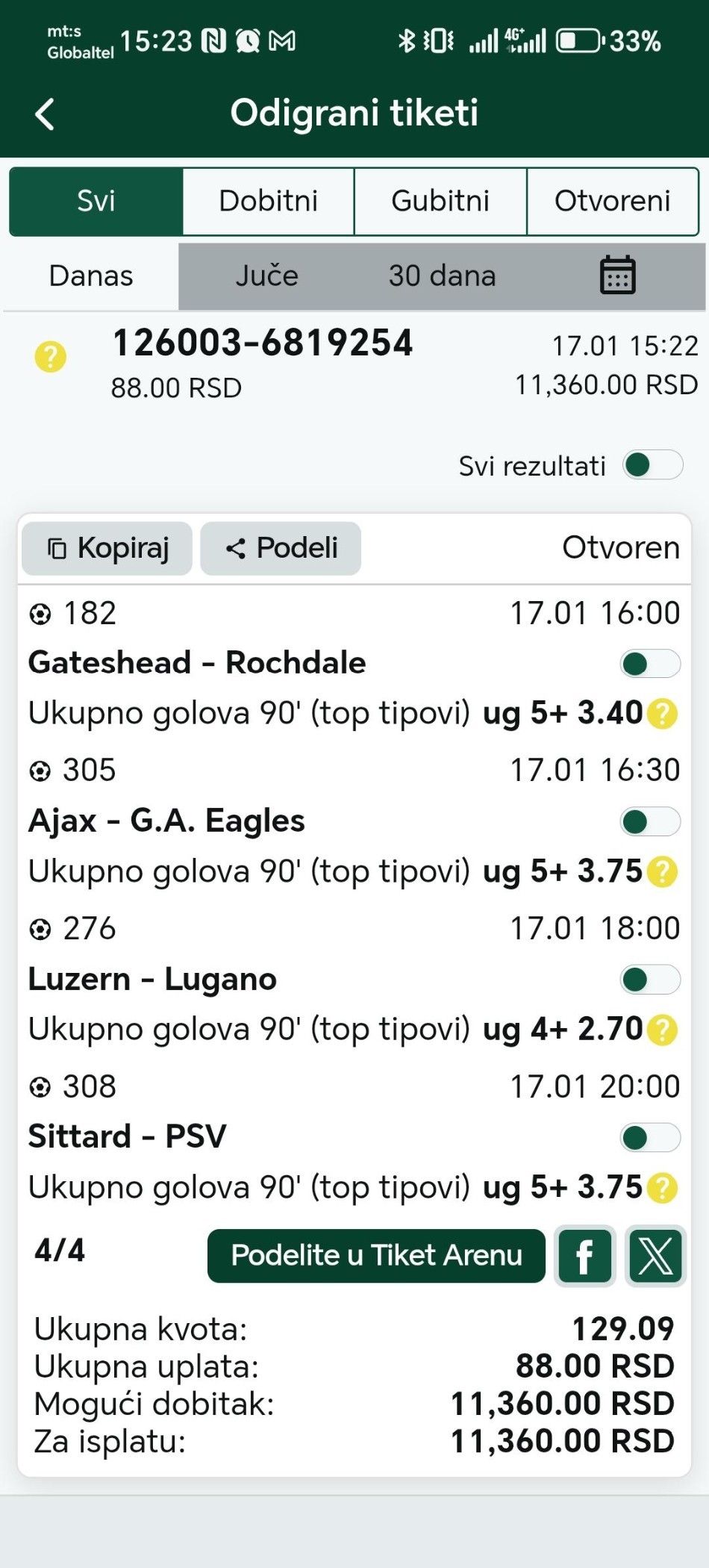Copy the ticket with Kopiraj
The width and height of the screenshot is (709, 1568).
[107, 548]
